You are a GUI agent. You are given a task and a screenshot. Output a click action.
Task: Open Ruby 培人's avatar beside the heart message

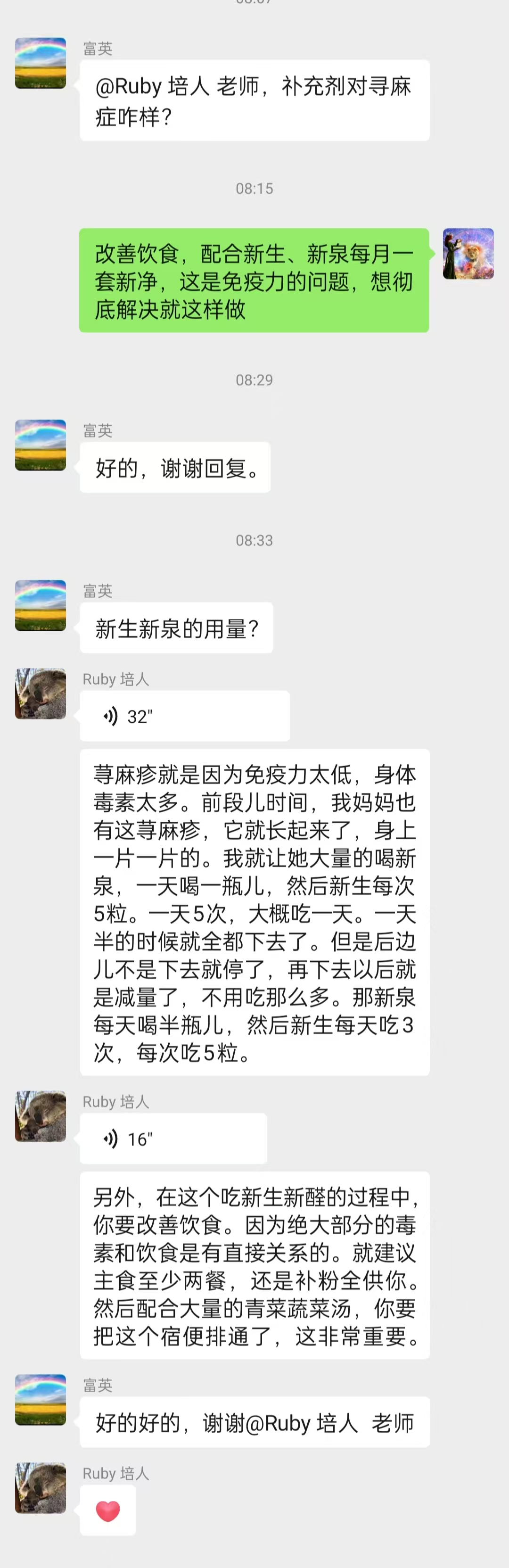coord(40,1488)
